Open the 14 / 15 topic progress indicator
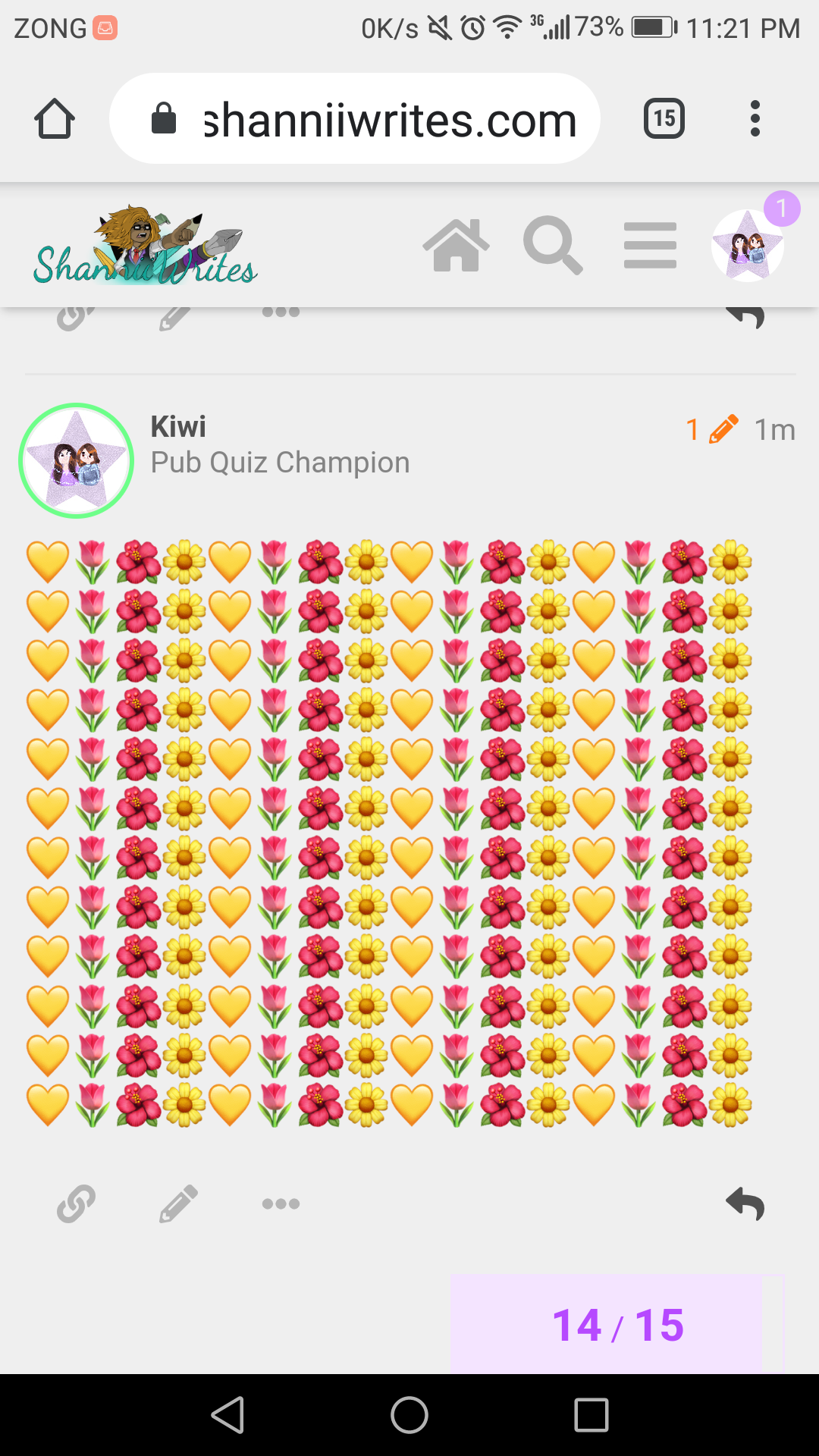Image resolution: width=819 pixels, height=1456 pixels. point(618,1325)
